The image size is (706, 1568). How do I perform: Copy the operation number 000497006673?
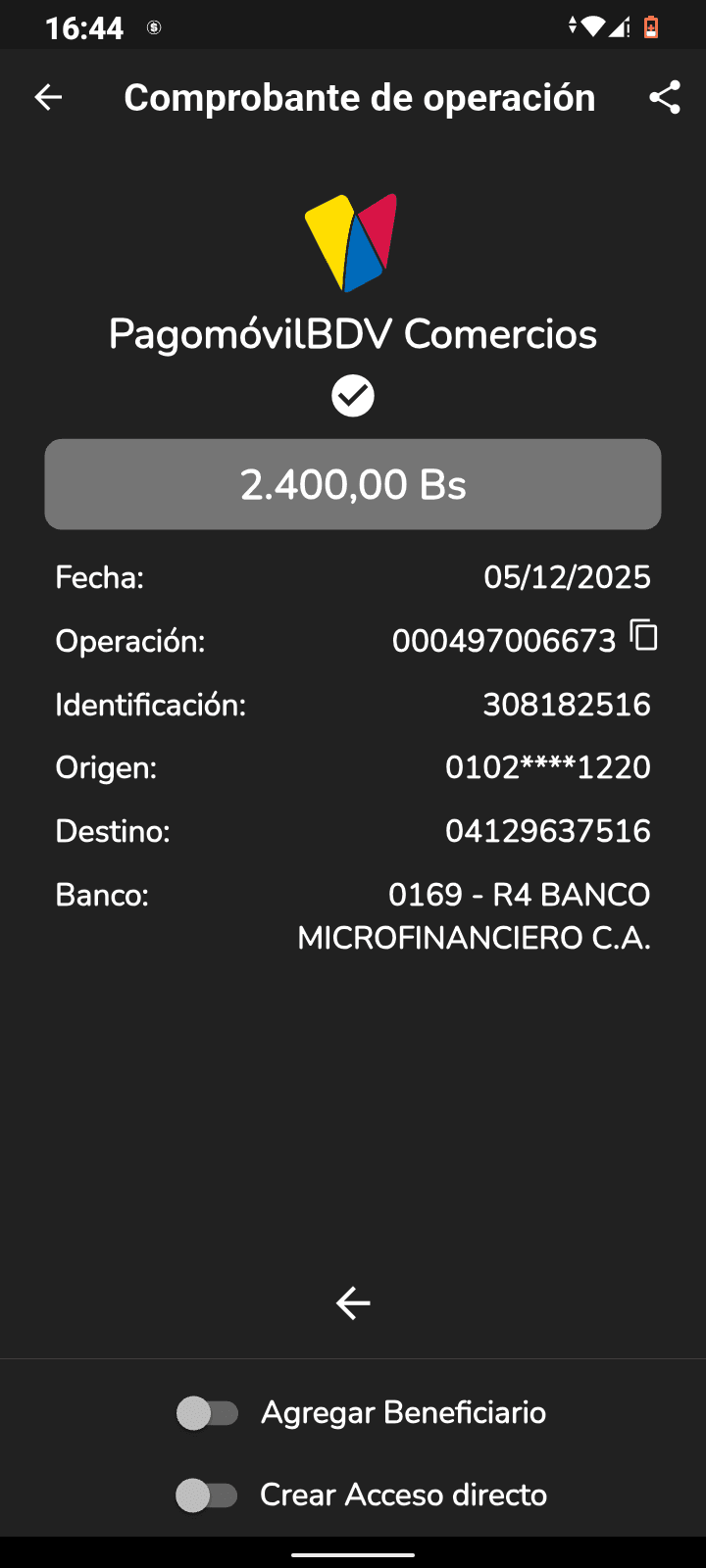644,636
